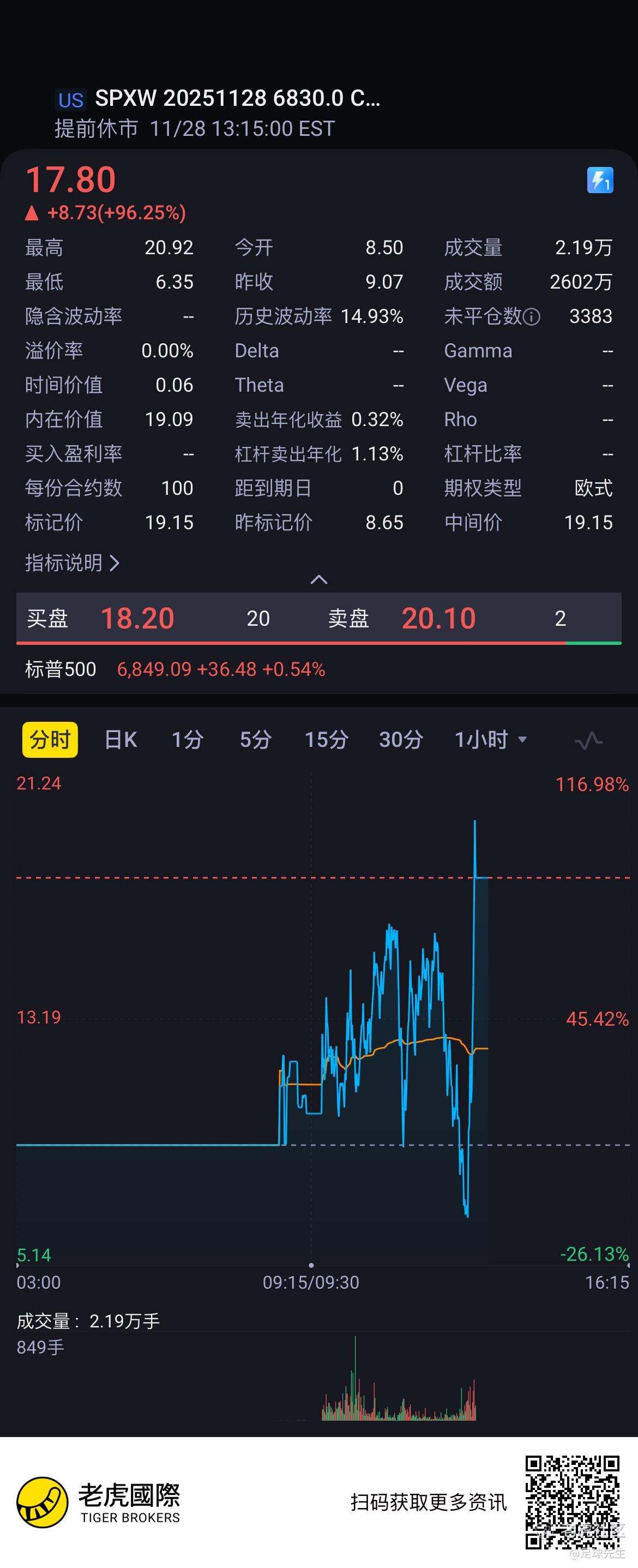
Task: Collapse the quote details panel
Action: 318,579
